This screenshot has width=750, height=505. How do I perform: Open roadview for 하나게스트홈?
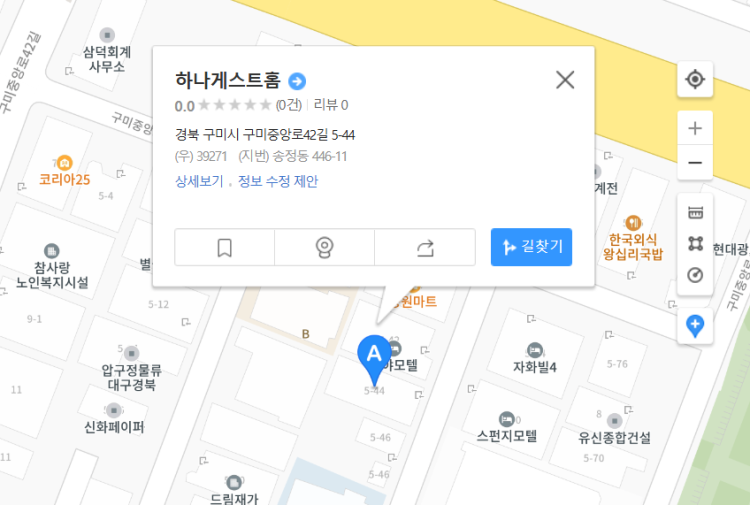(324, 247)
